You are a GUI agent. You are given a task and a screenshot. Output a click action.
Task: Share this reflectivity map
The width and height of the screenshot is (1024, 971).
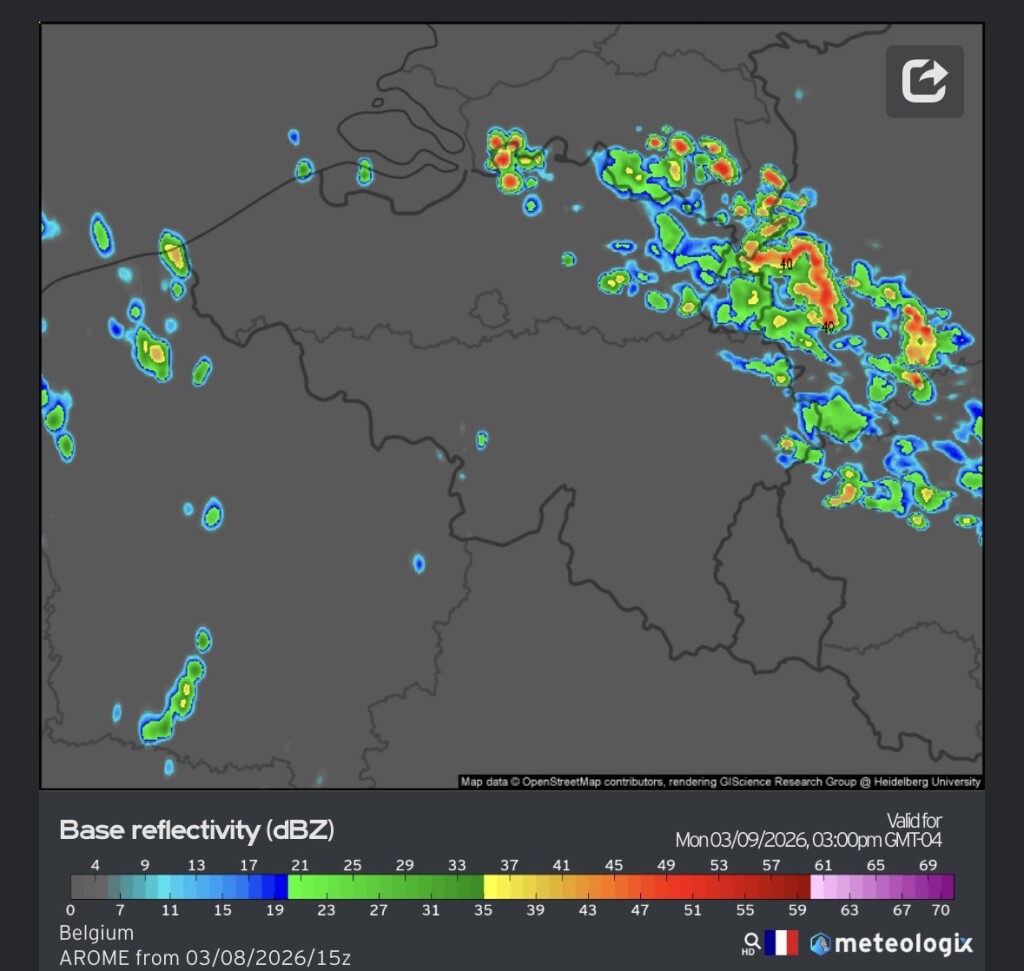(x=924, y=81)
